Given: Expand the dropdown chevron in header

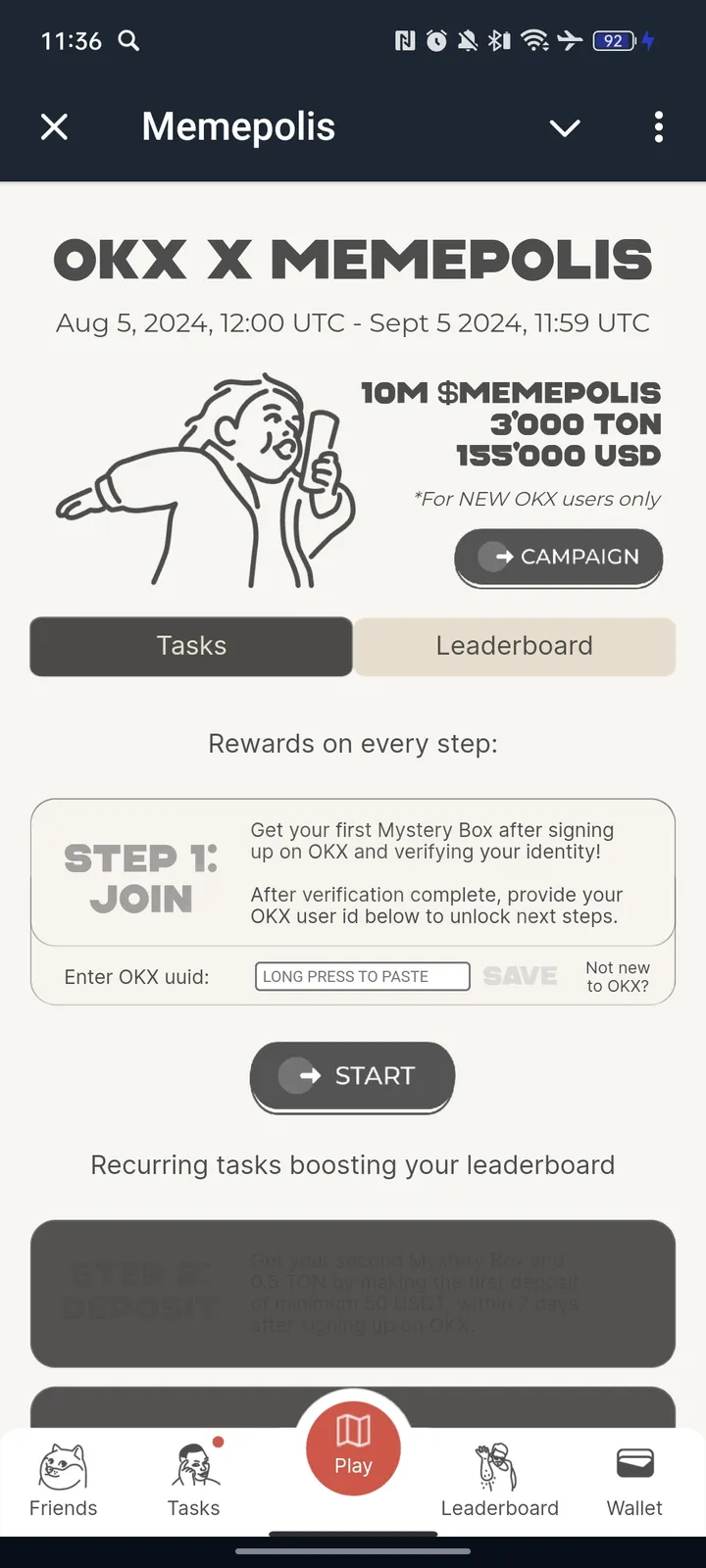Looking at the screenshot, I should (565, 127).
